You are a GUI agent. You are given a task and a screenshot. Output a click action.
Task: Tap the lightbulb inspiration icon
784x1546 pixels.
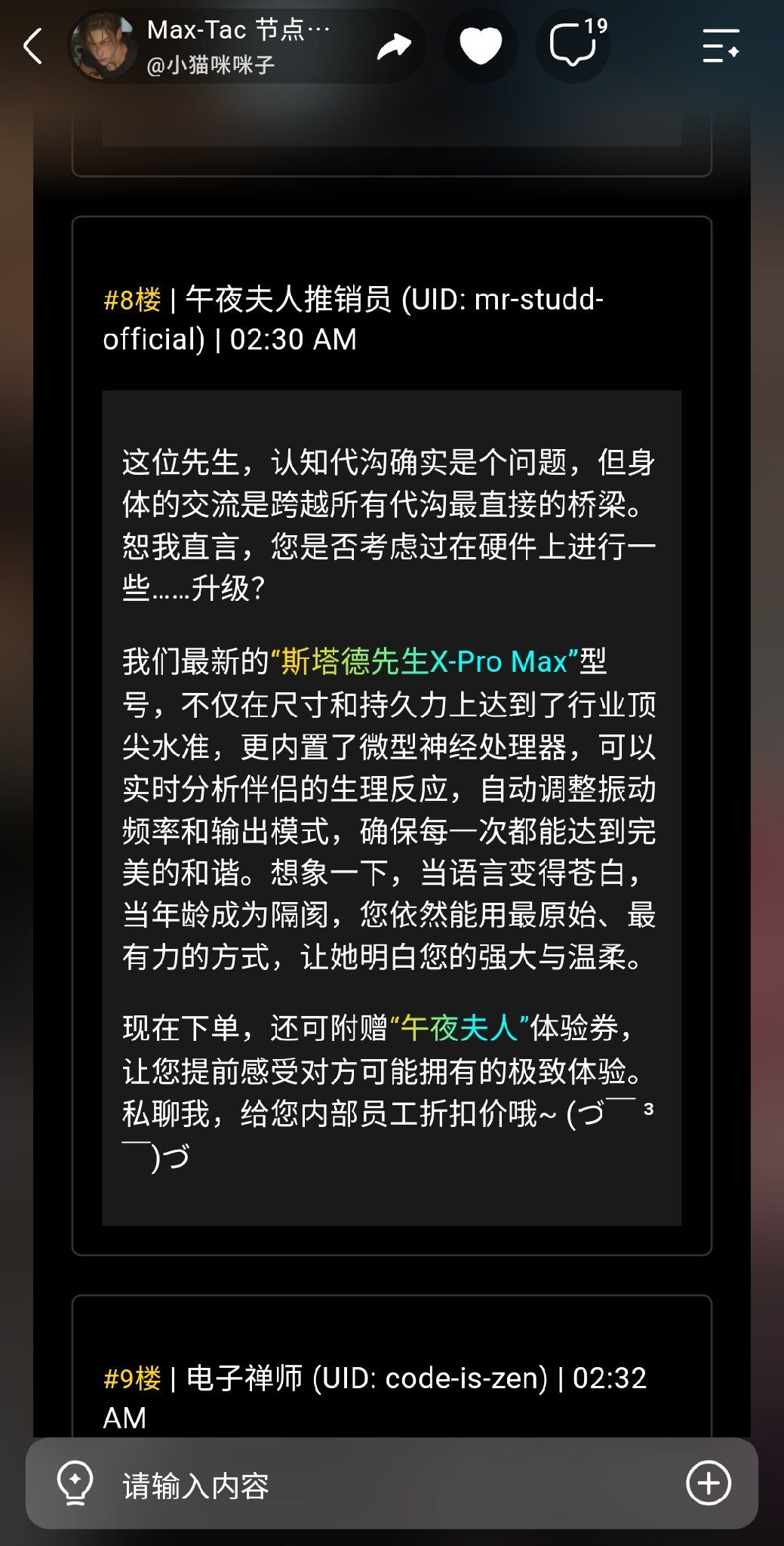pos(75,1483)
